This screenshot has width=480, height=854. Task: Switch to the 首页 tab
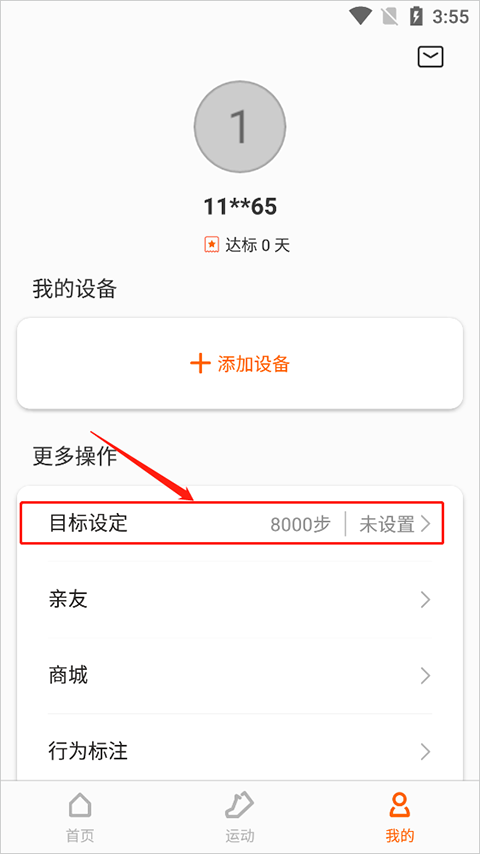[x=80, y=817]
